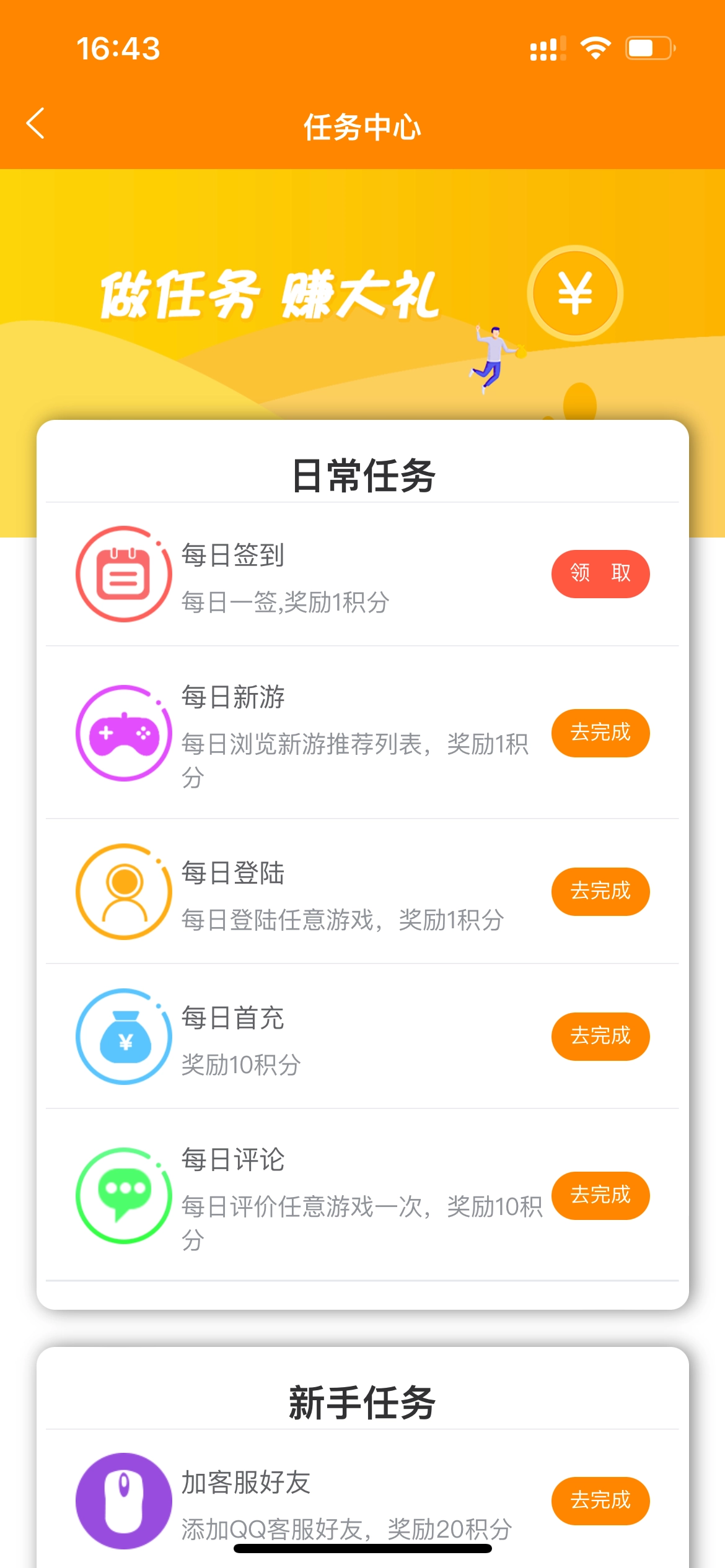Click 去完成 for the 每日登陆 task
This screenshot has height=1568, width=725.
[600, 892]
